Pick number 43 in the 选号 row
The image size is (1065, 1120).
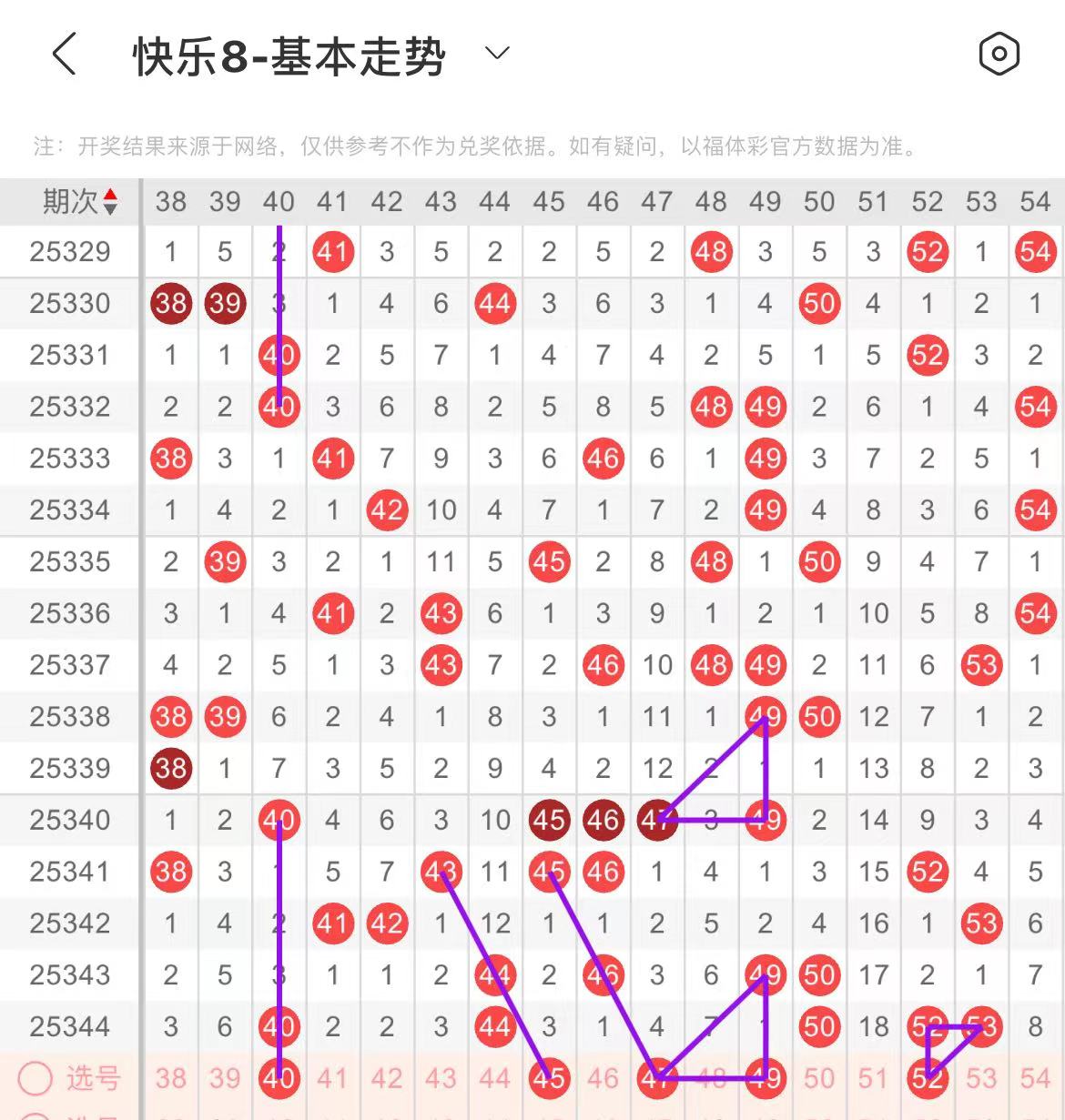[441, 1078]
